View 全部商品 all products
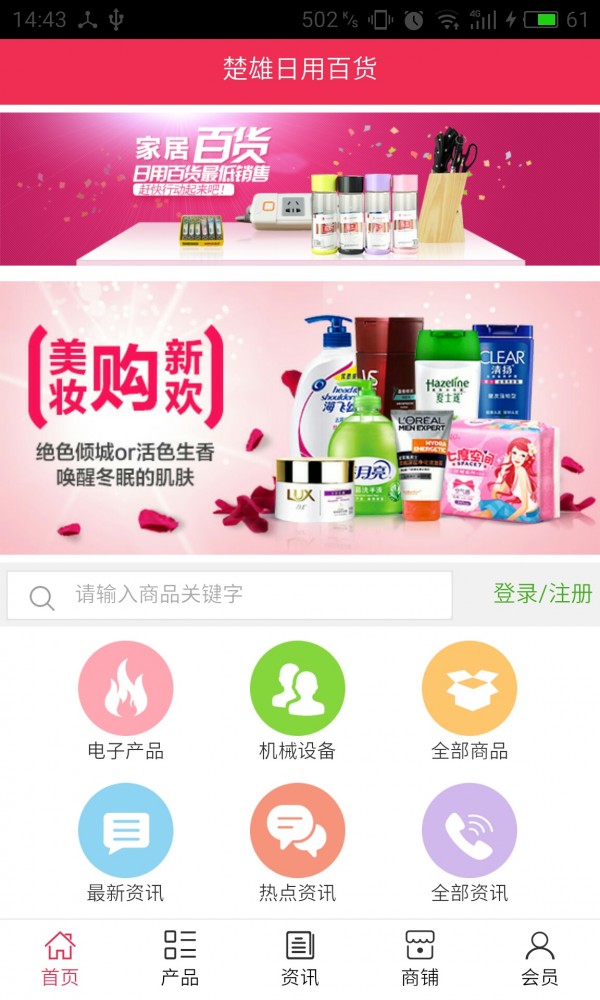This screenshot has height=1000, width=600. (469, 700)
